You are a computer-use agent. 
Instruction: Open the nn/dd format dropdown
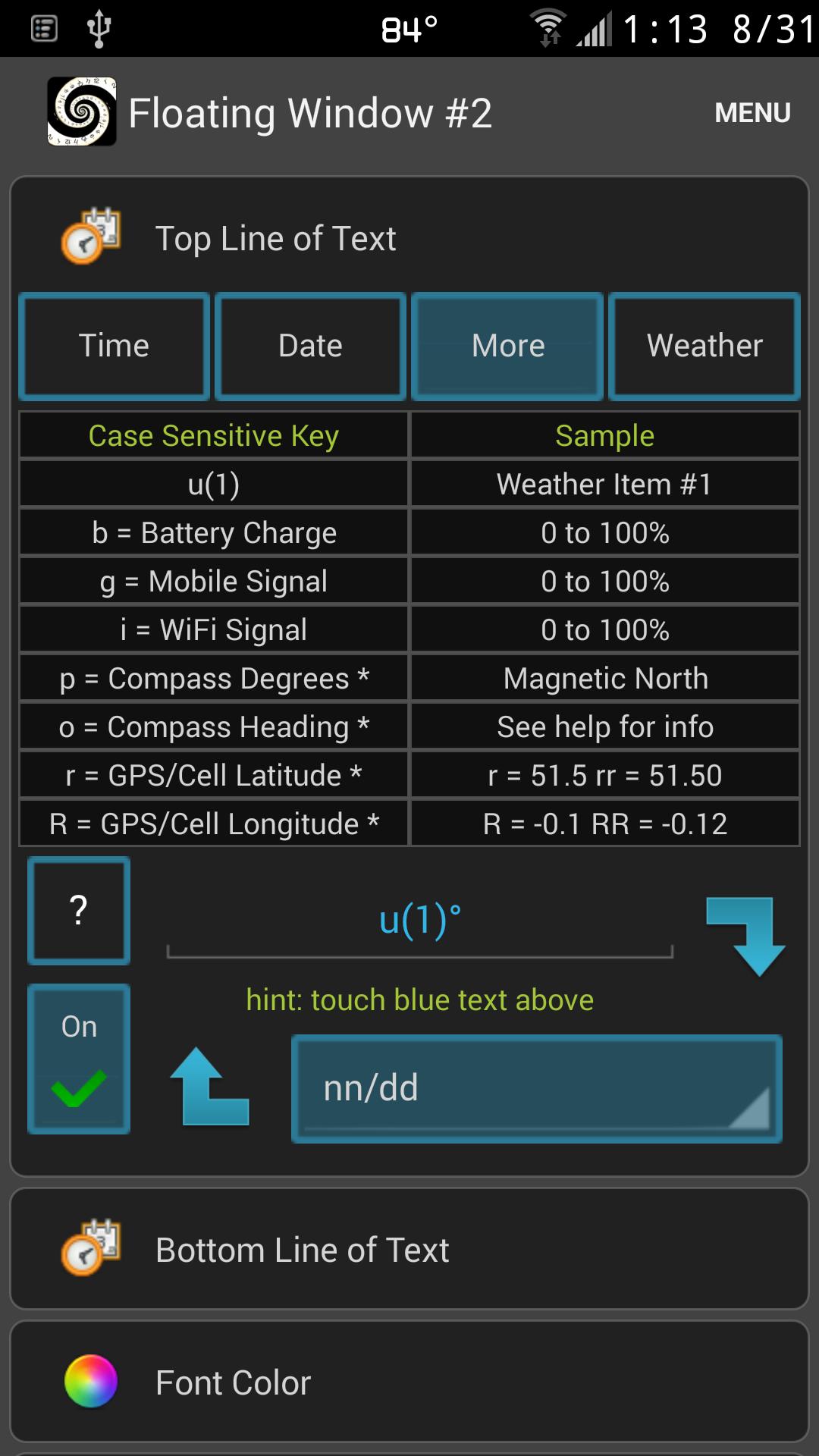pos(536,1088)
